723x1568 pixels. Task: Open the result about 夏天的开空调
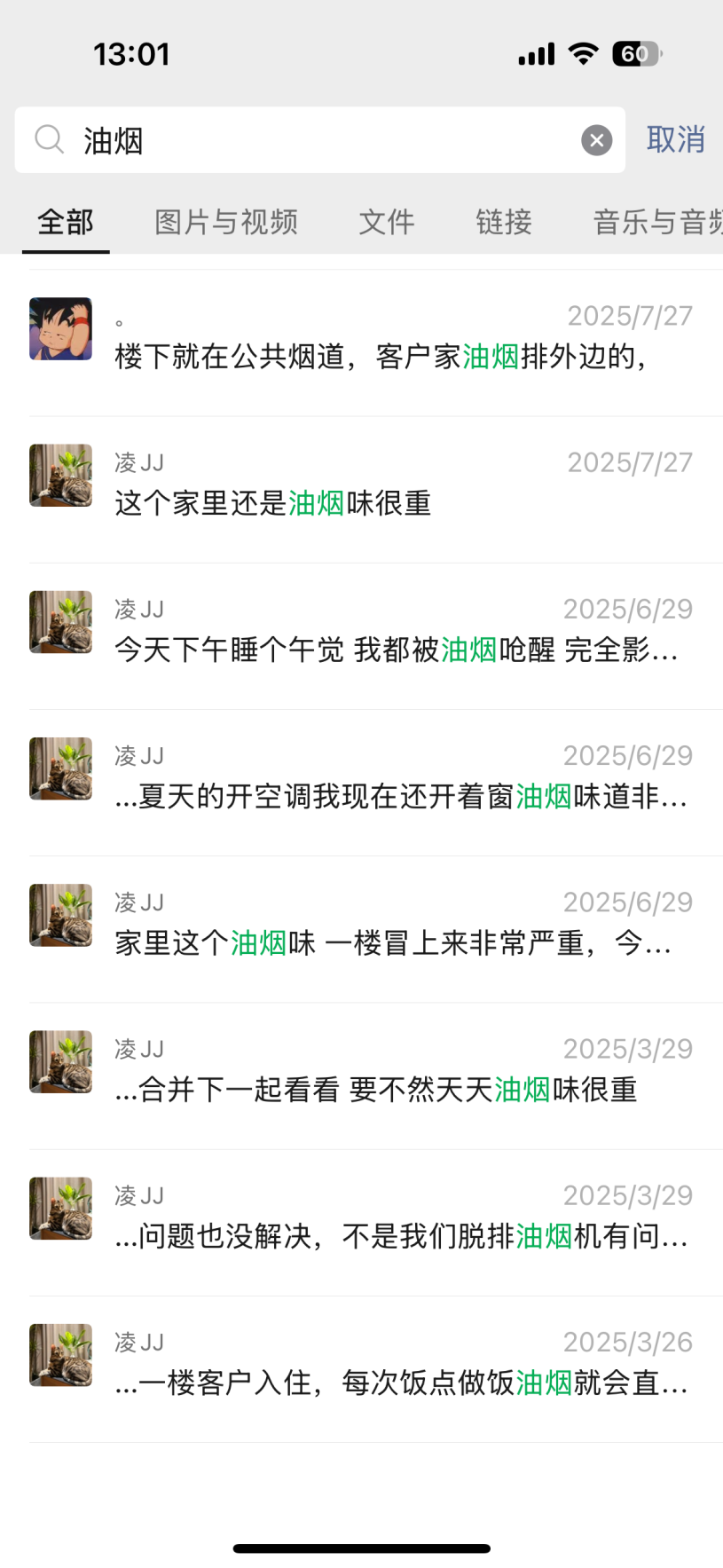pos(381,782)
